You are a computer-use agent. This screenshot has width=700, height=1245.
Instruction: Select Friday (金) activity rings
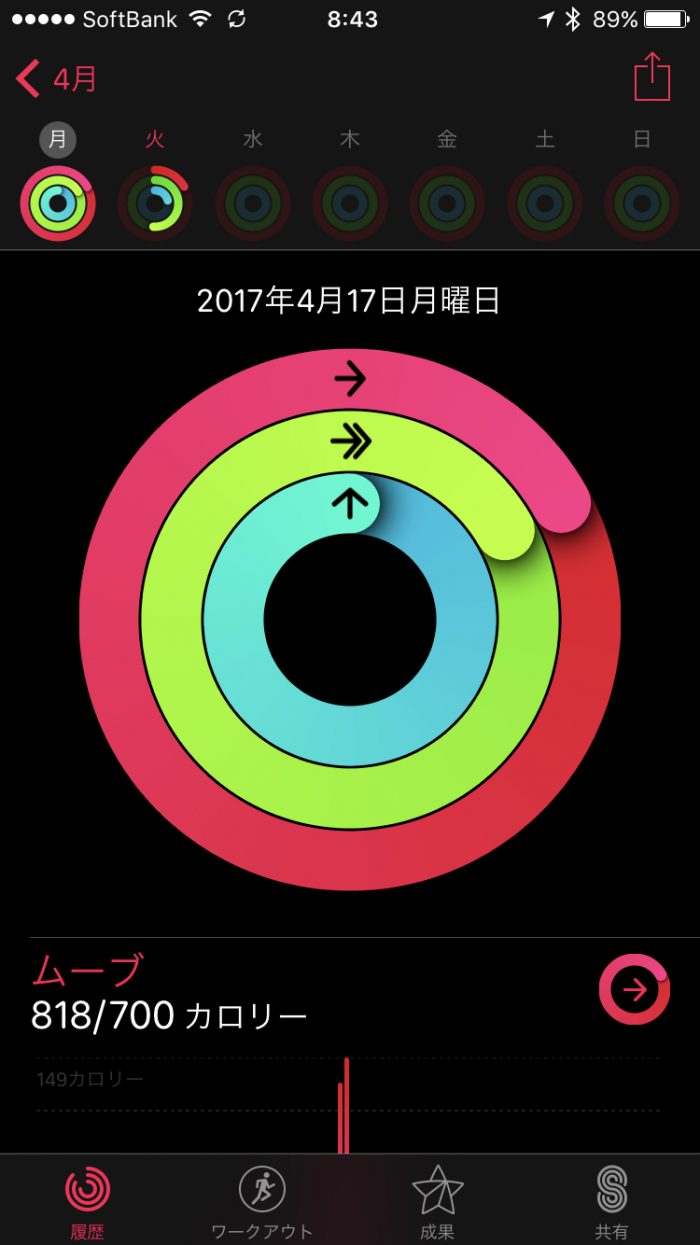pos(447,203)
